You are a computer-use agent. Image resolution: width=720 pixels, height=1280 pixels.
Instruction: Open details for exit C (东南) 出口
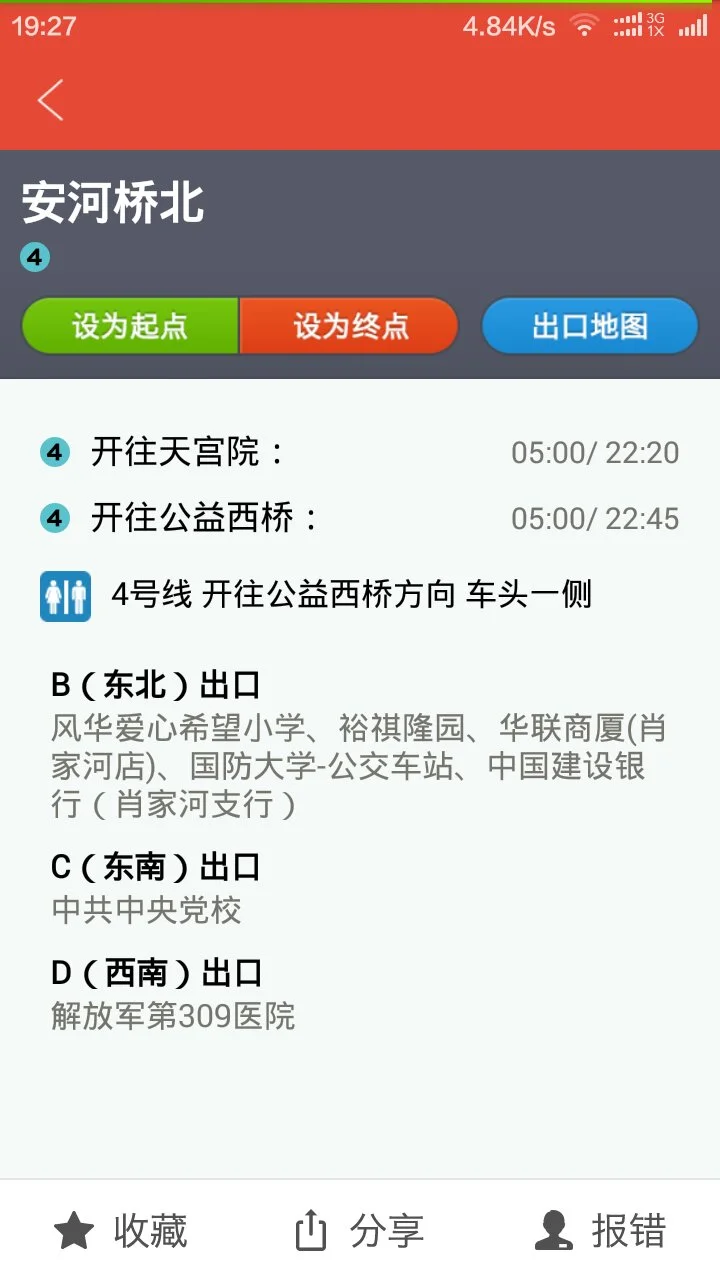(155, 868)
